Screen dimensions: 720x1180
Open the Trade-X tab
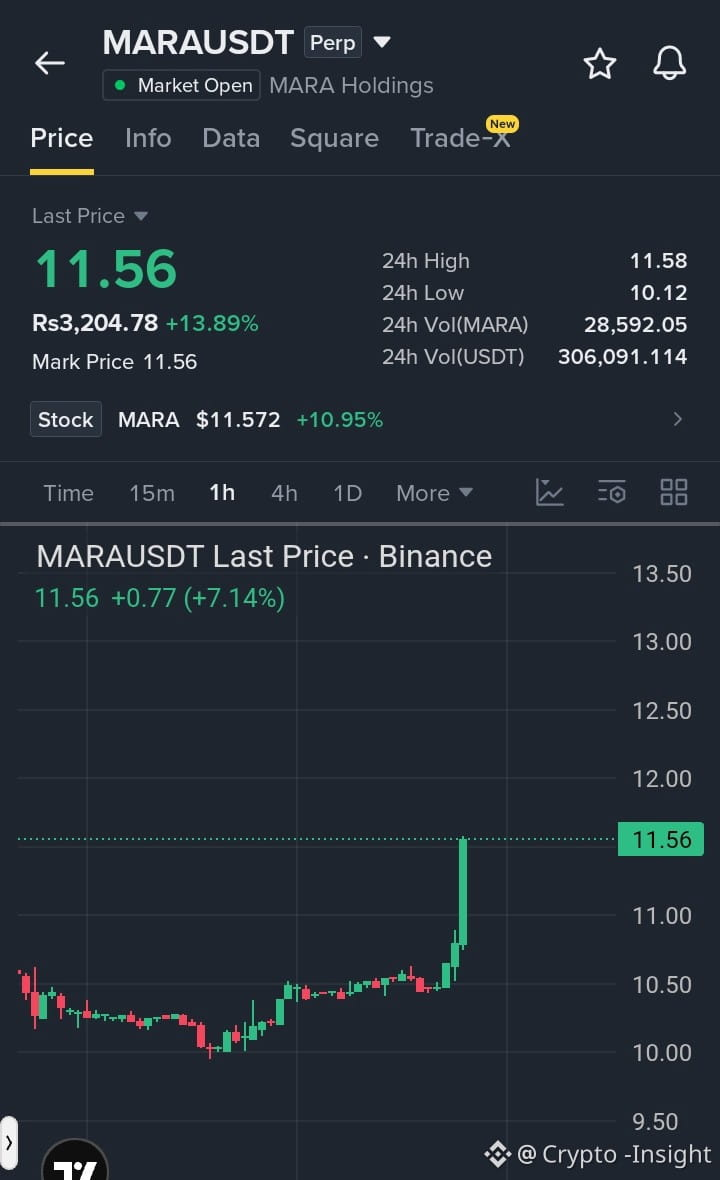click(x=461, y=138)
